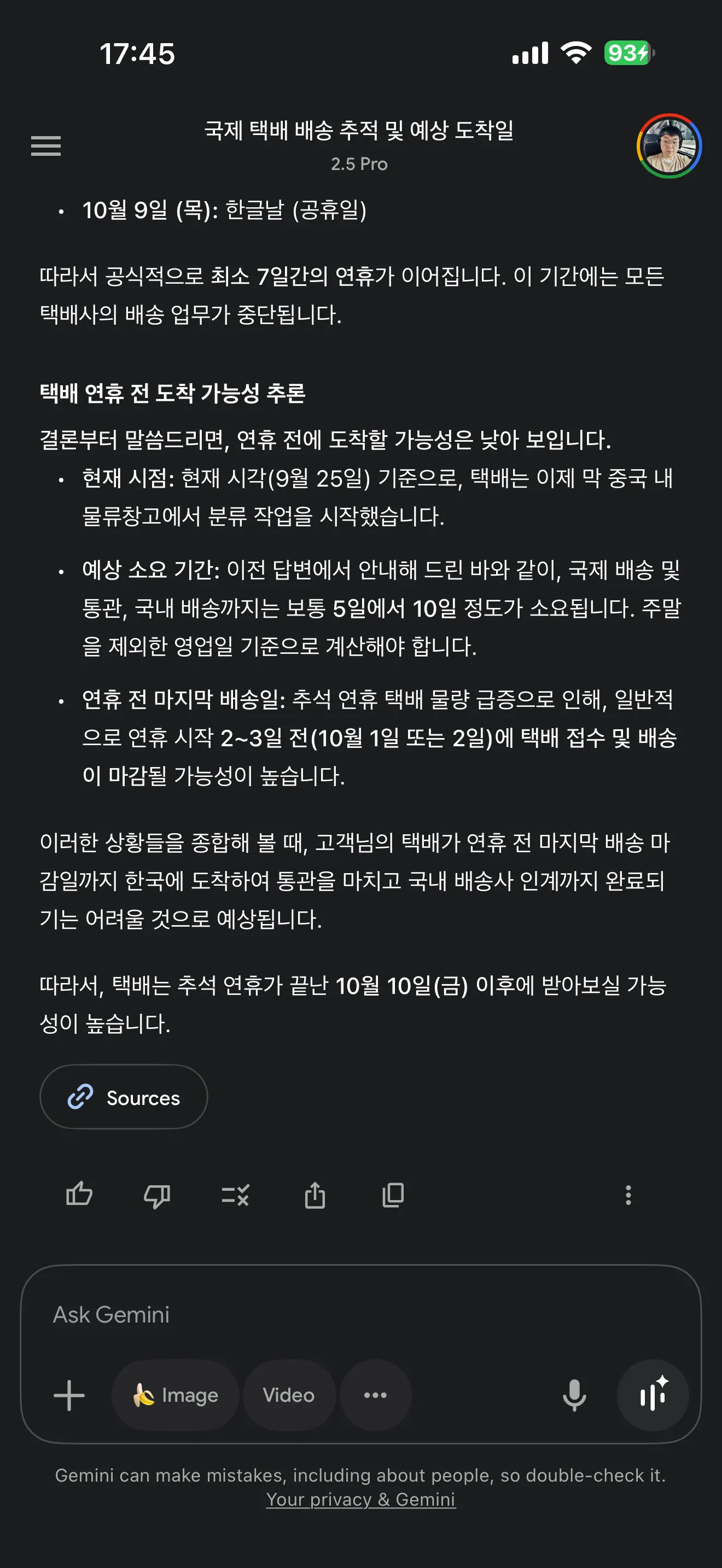This screenshot has width=722, height=1568.
Task: Tap the plus button to add attachment
Action: pyautogui.click(x=69, y=1395)
